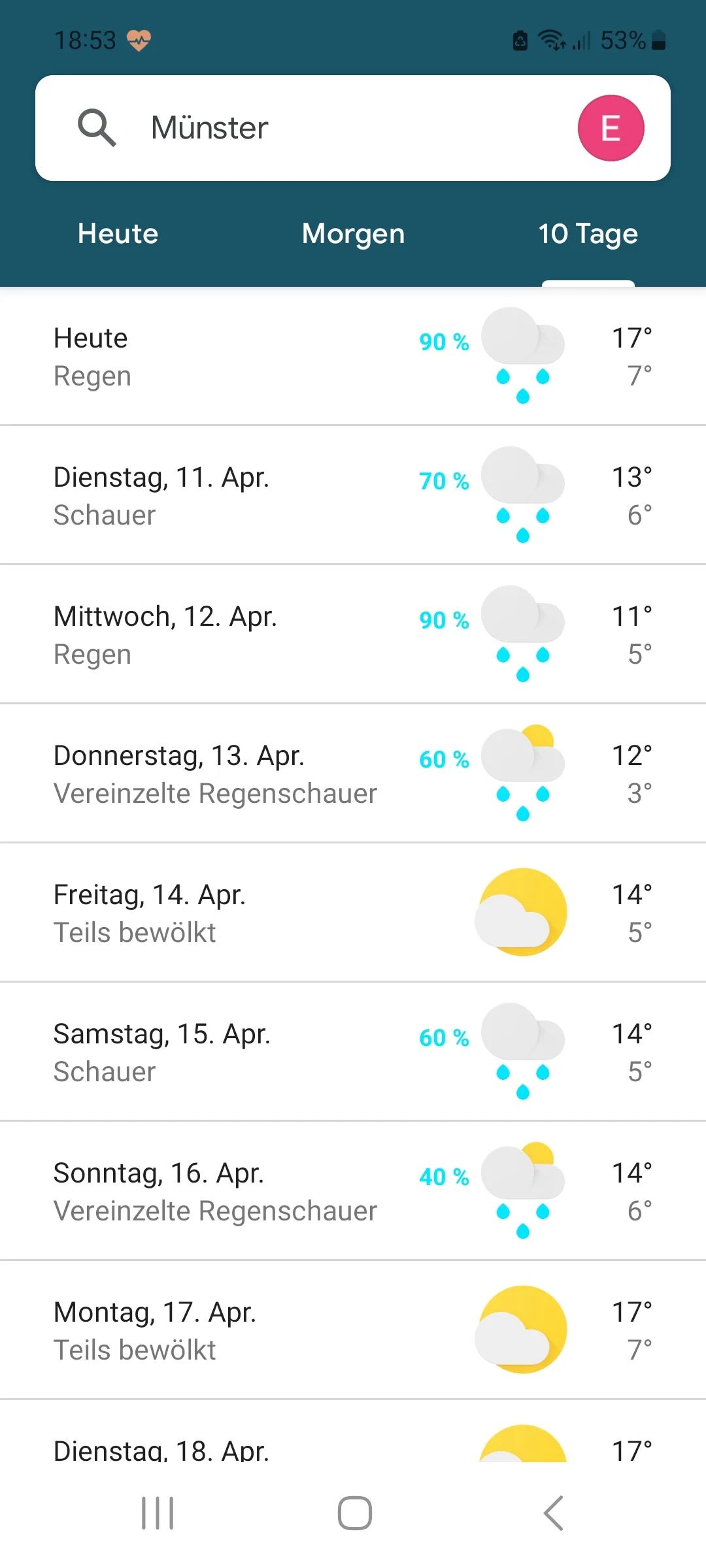Viewport: 706px width, 1568px height.
Task: Open forecast for Dienstag, 11. Apr.
Action: 353,495
